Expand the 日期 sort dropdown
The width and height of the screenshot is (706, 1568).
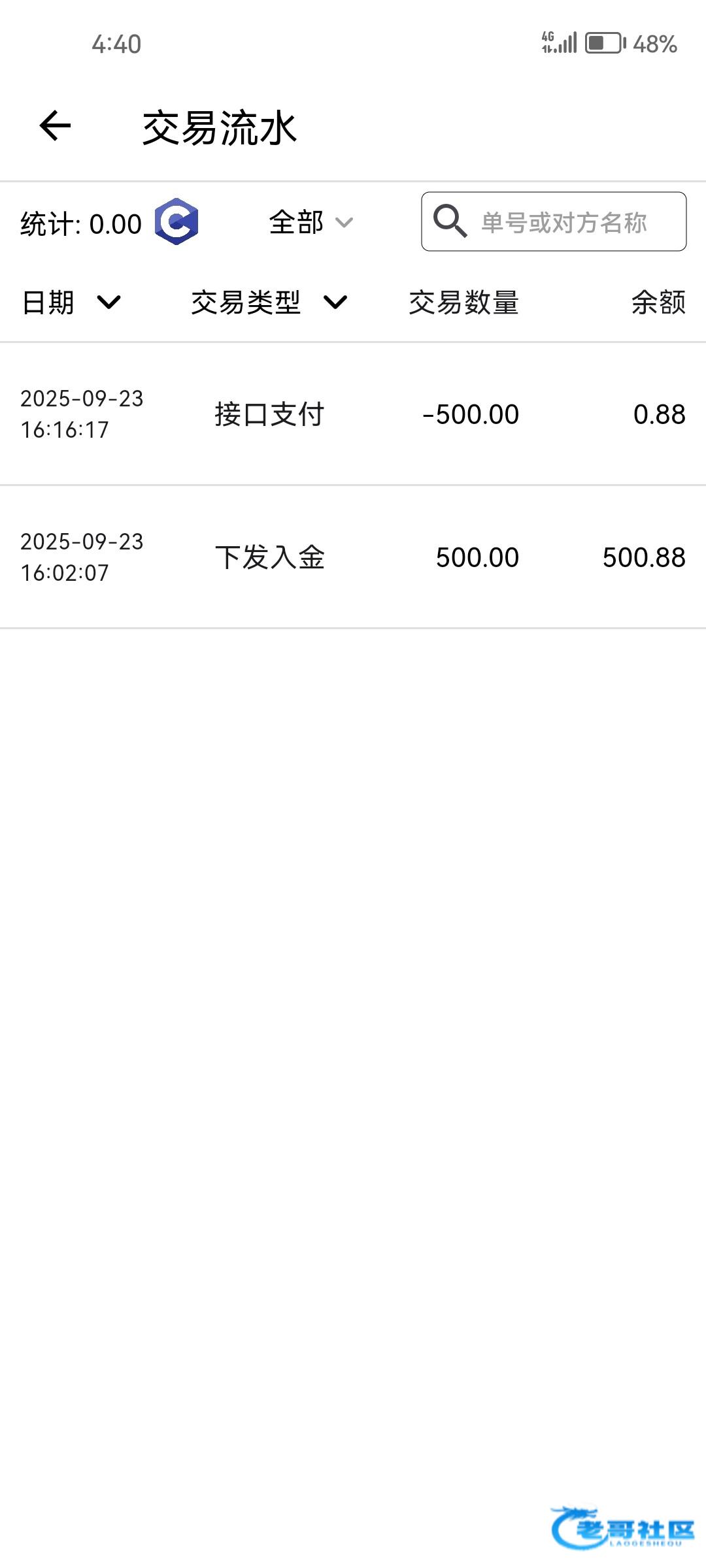(71, 302)
